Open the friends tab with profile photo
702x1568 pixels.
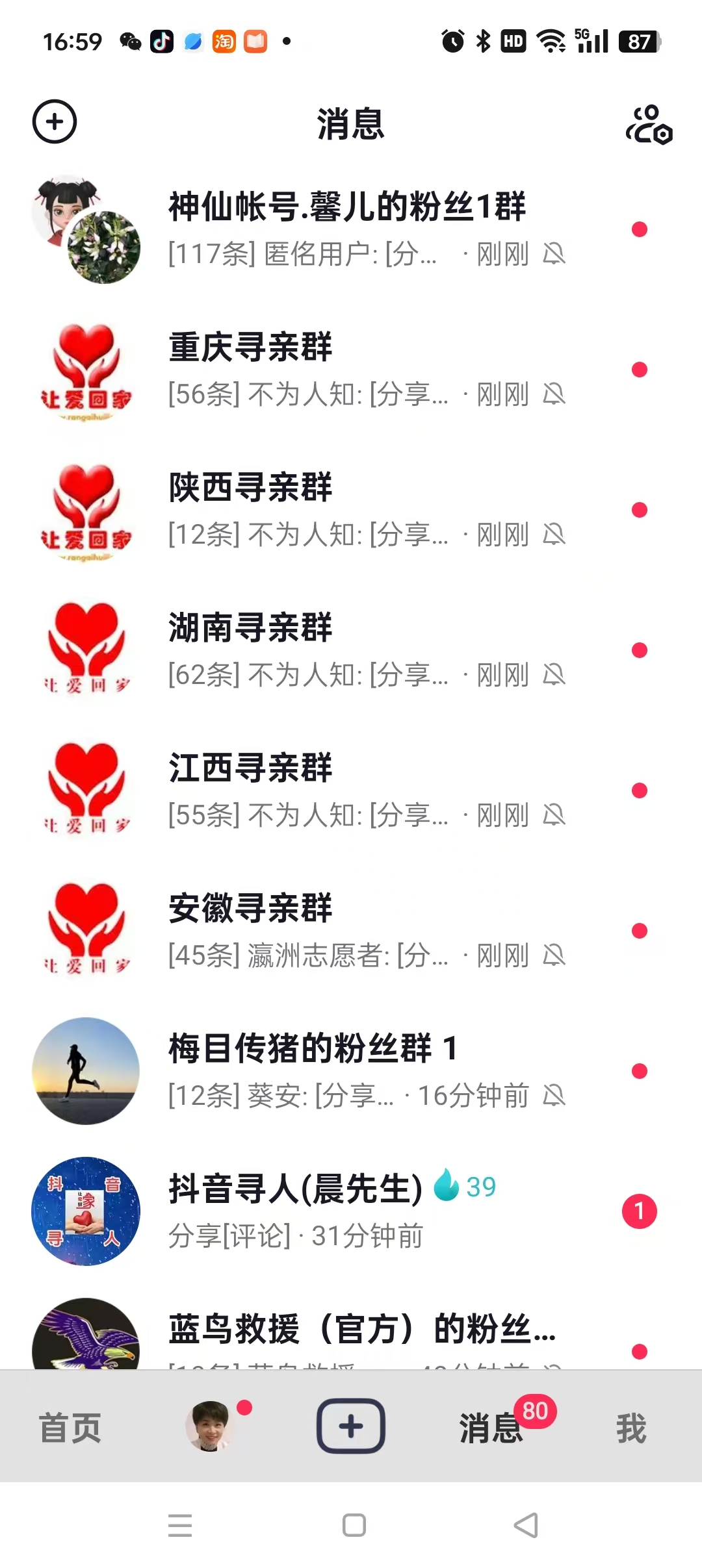click(209, 1426)
